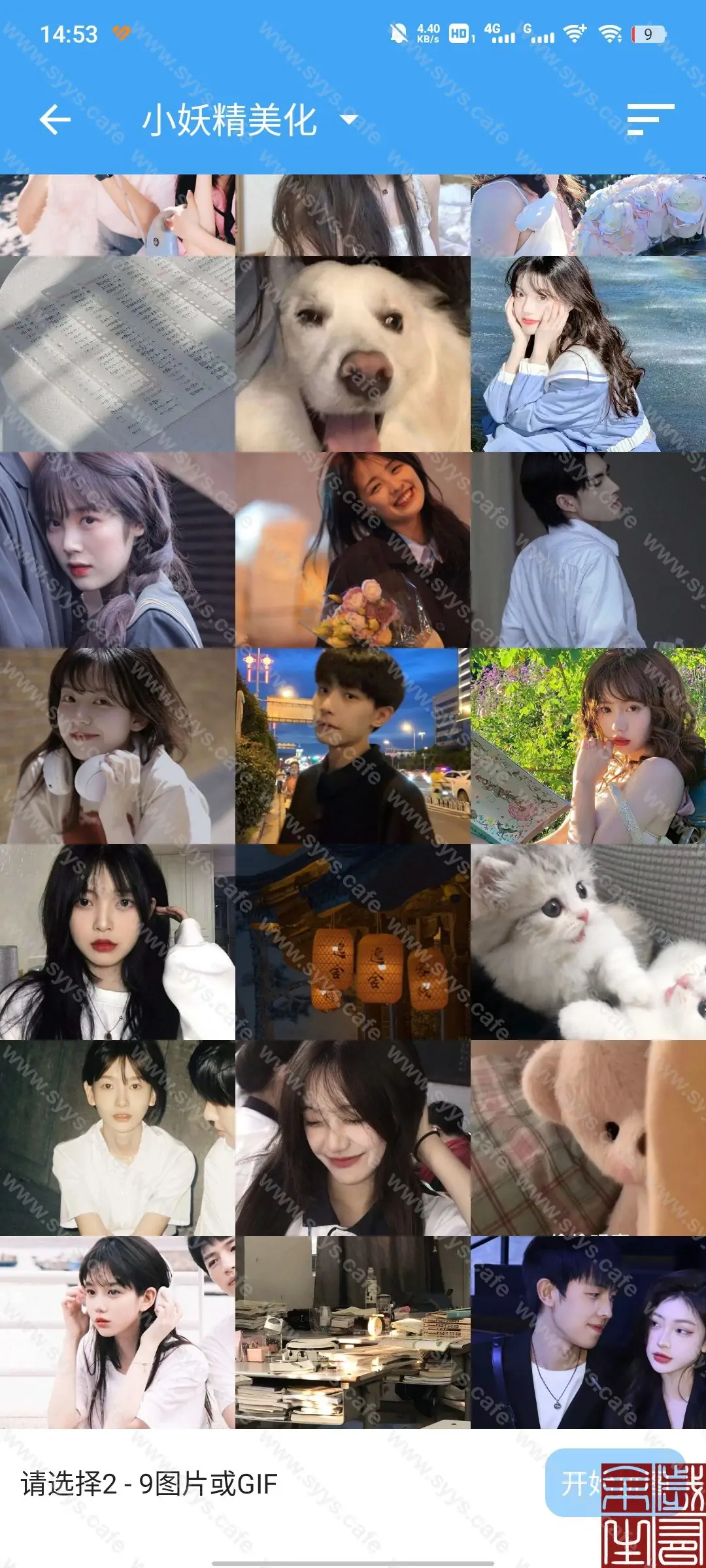Pick the girl in blue jacket photo

pyautogui.click(x=588, y=354)
